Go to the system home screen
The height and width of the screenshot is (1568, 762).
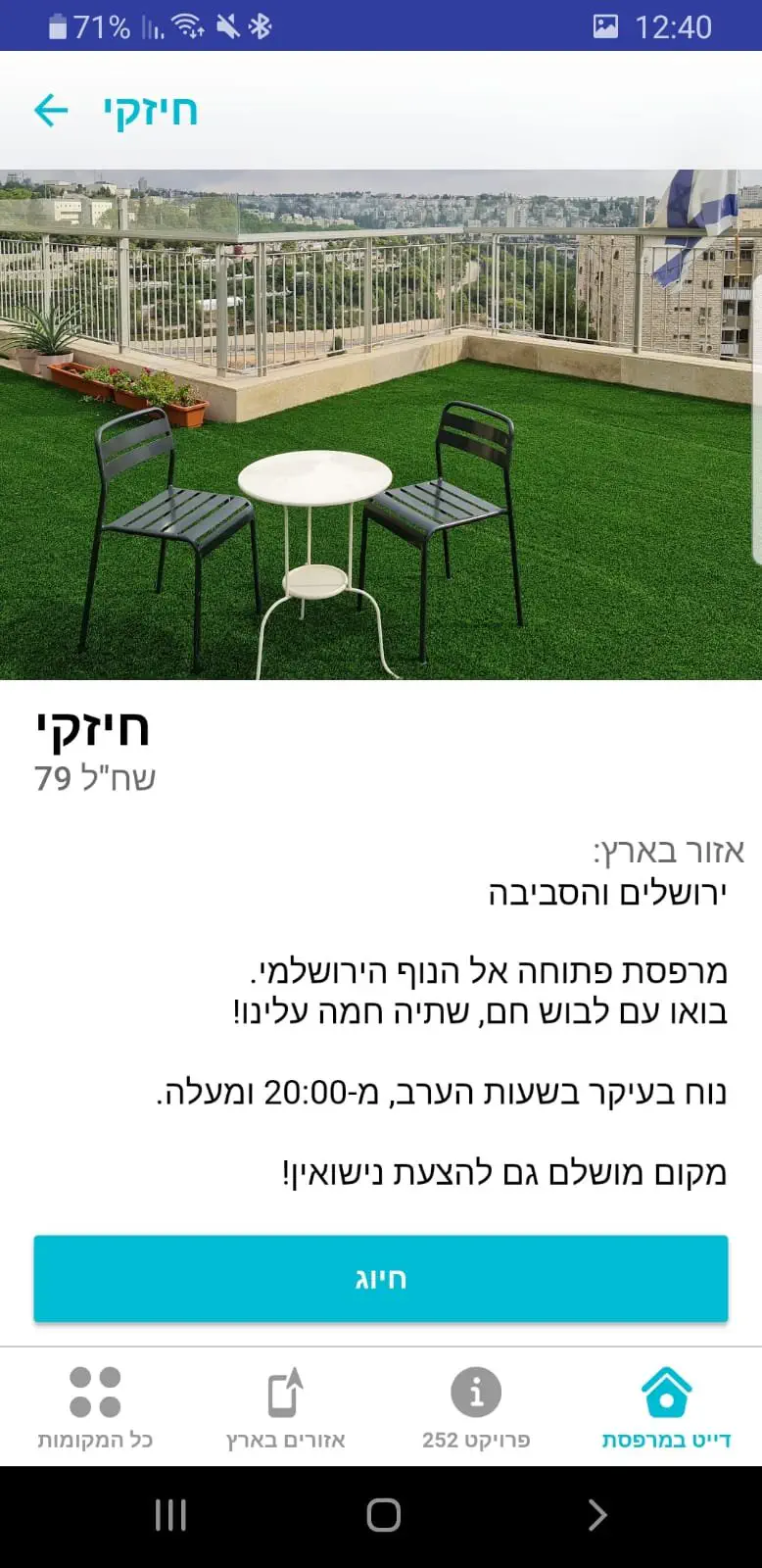[383, 1515]
